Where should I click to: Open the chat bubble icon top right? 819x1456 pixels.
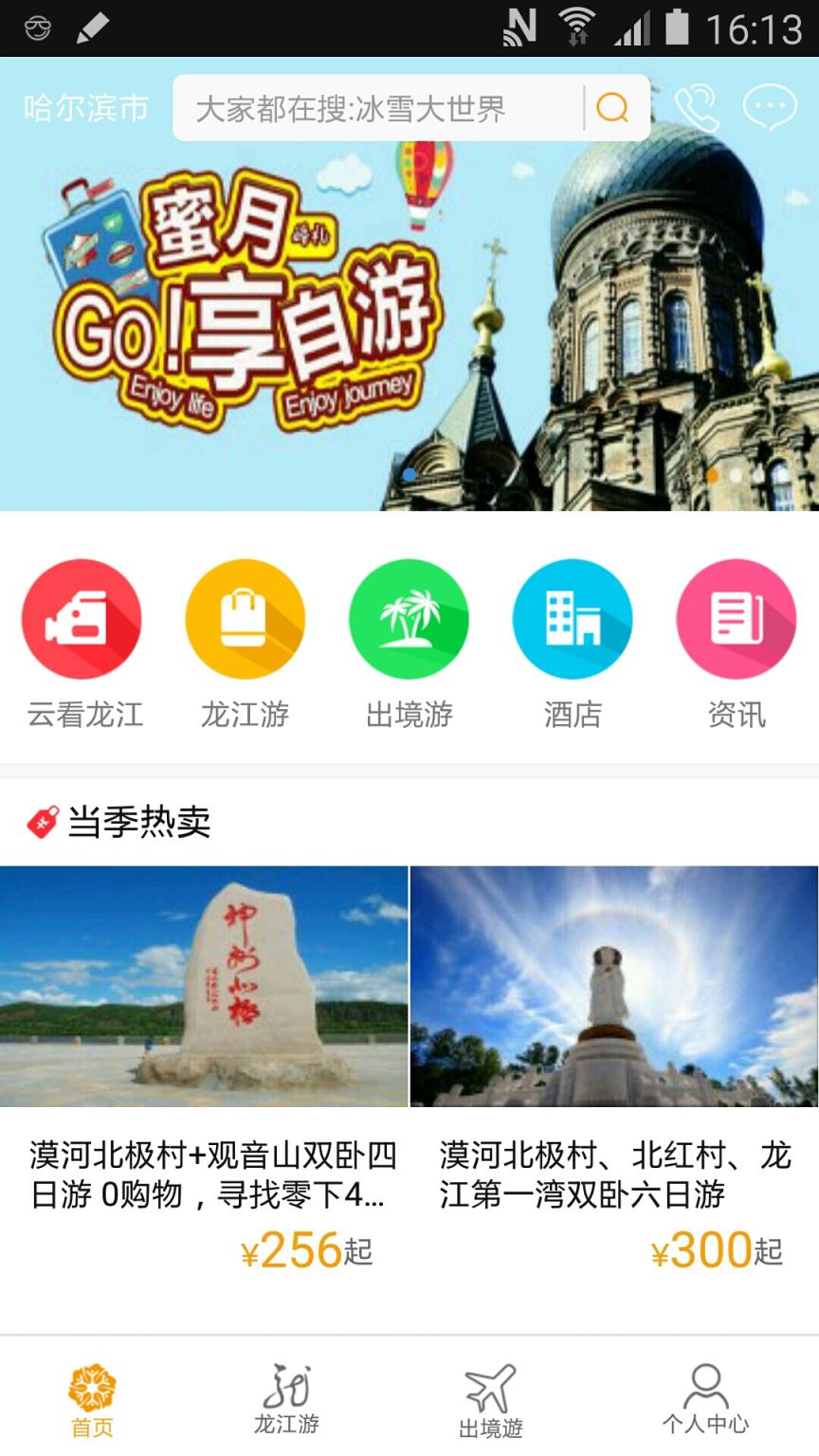coord(772,107)
